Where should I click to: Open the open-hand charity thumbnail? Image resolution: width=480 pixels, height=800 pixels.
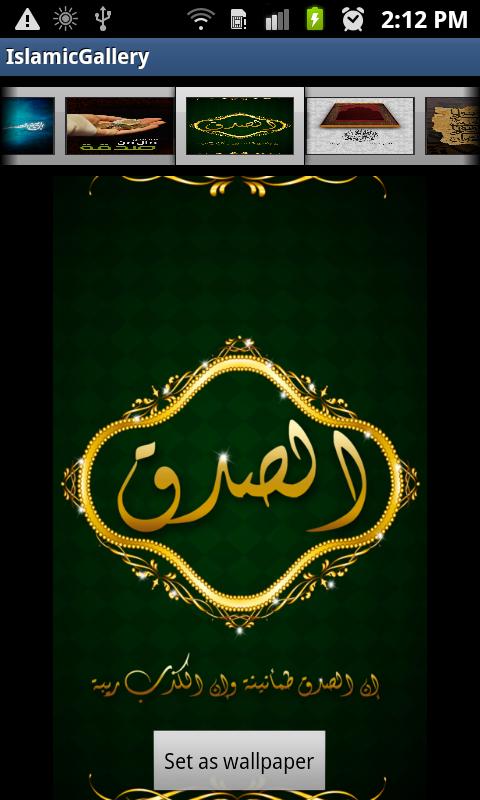(x=120, y=126)
